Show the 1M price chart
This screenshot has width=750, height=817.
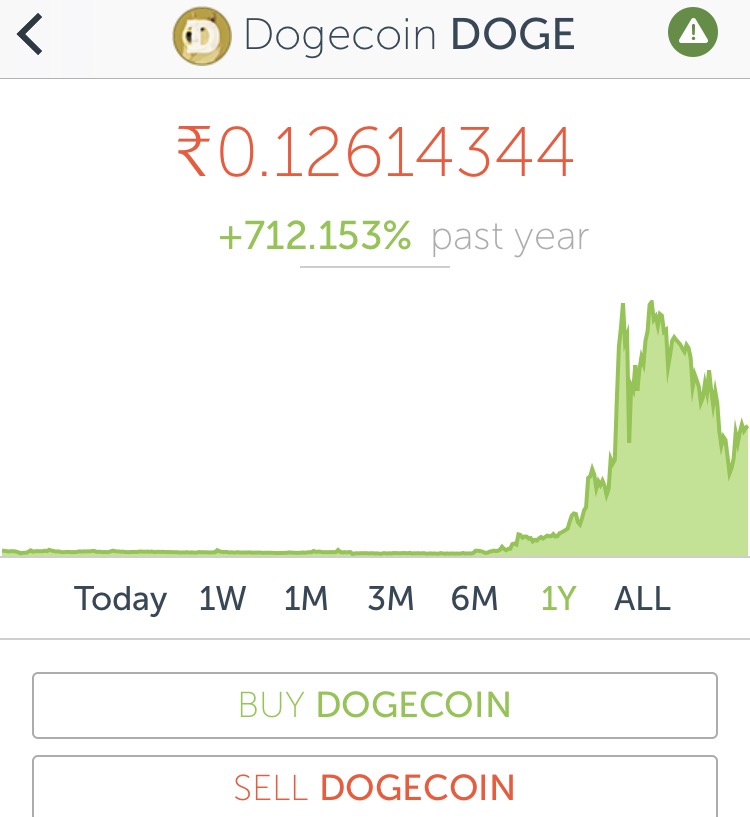[306, 599]
